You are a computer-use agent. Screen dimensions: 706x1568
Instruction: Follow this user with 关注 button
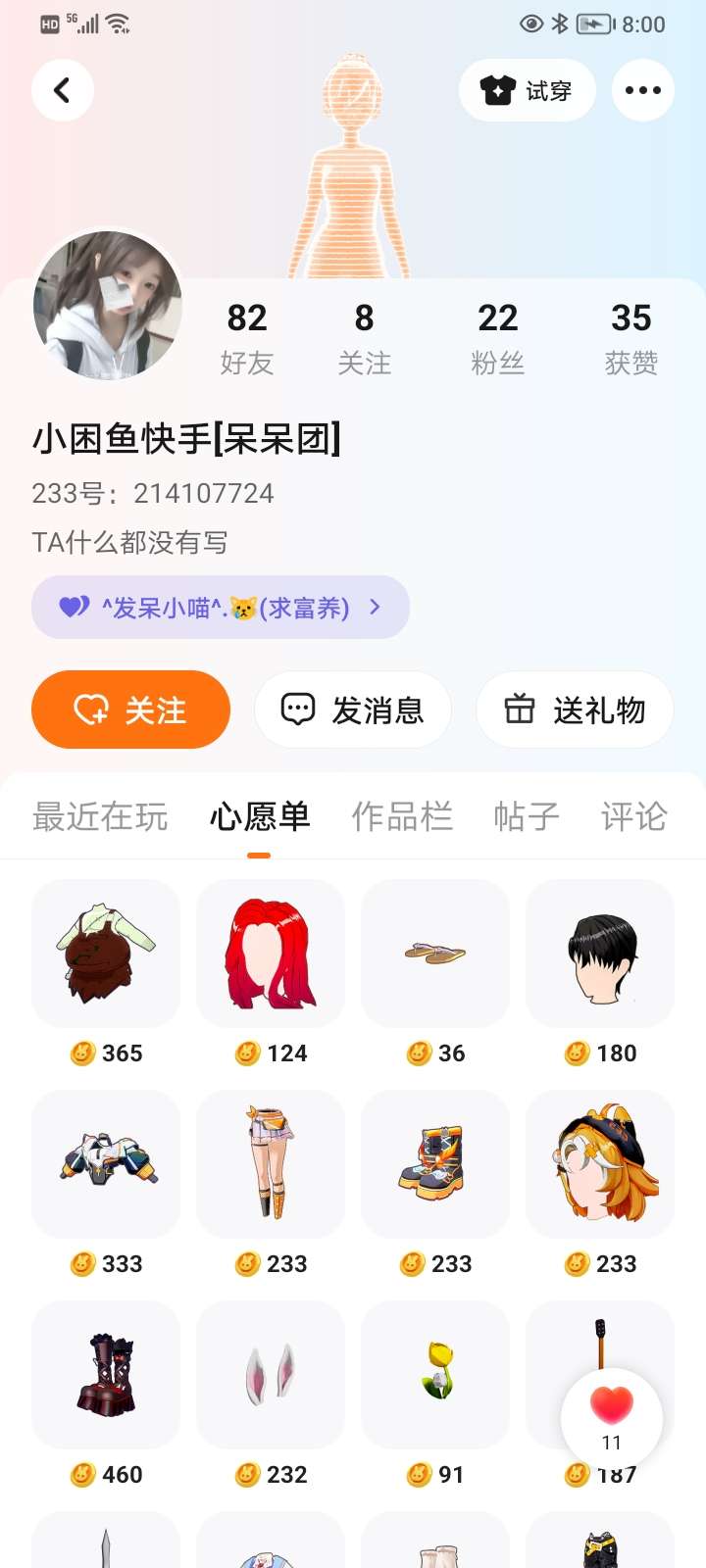click(x=130, y=710)
